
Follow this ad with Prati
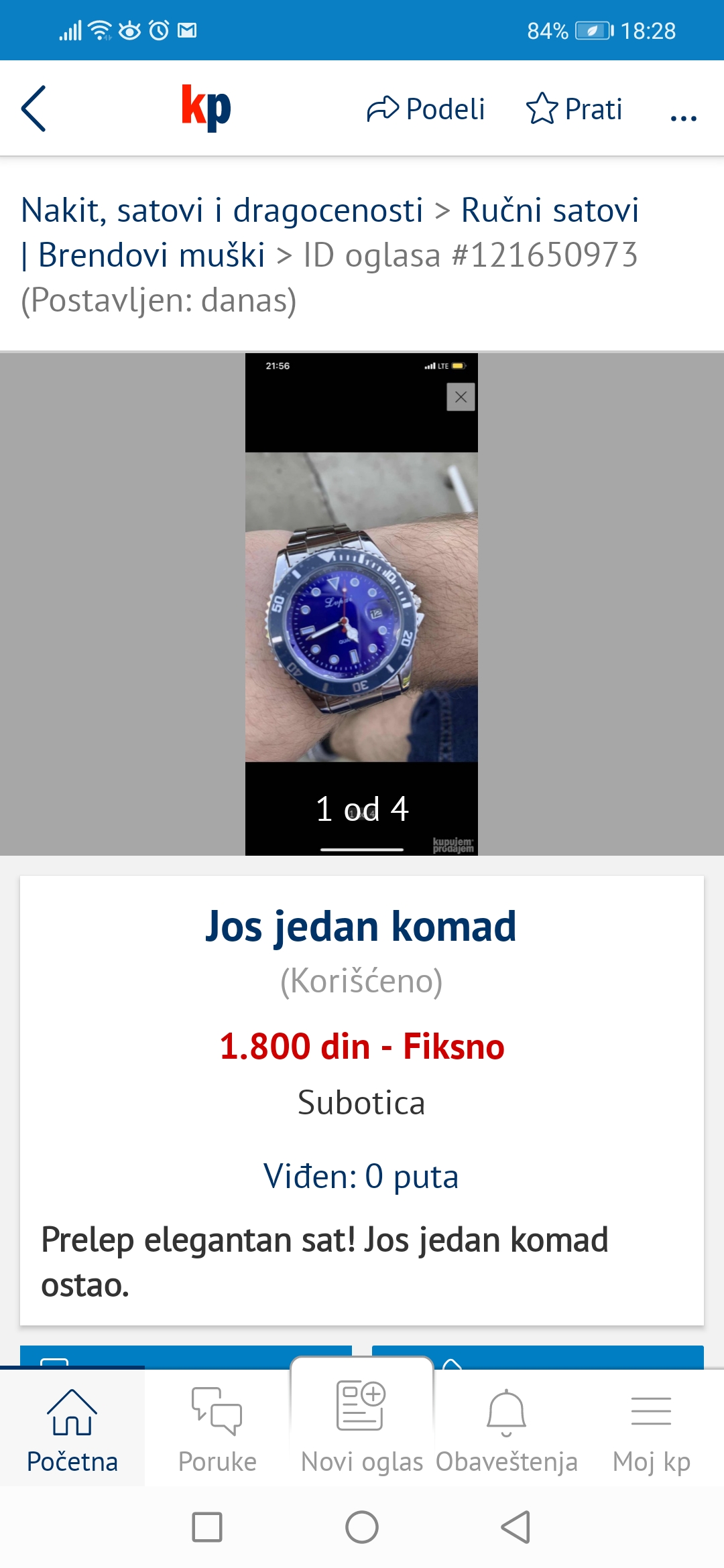[575, 109]
